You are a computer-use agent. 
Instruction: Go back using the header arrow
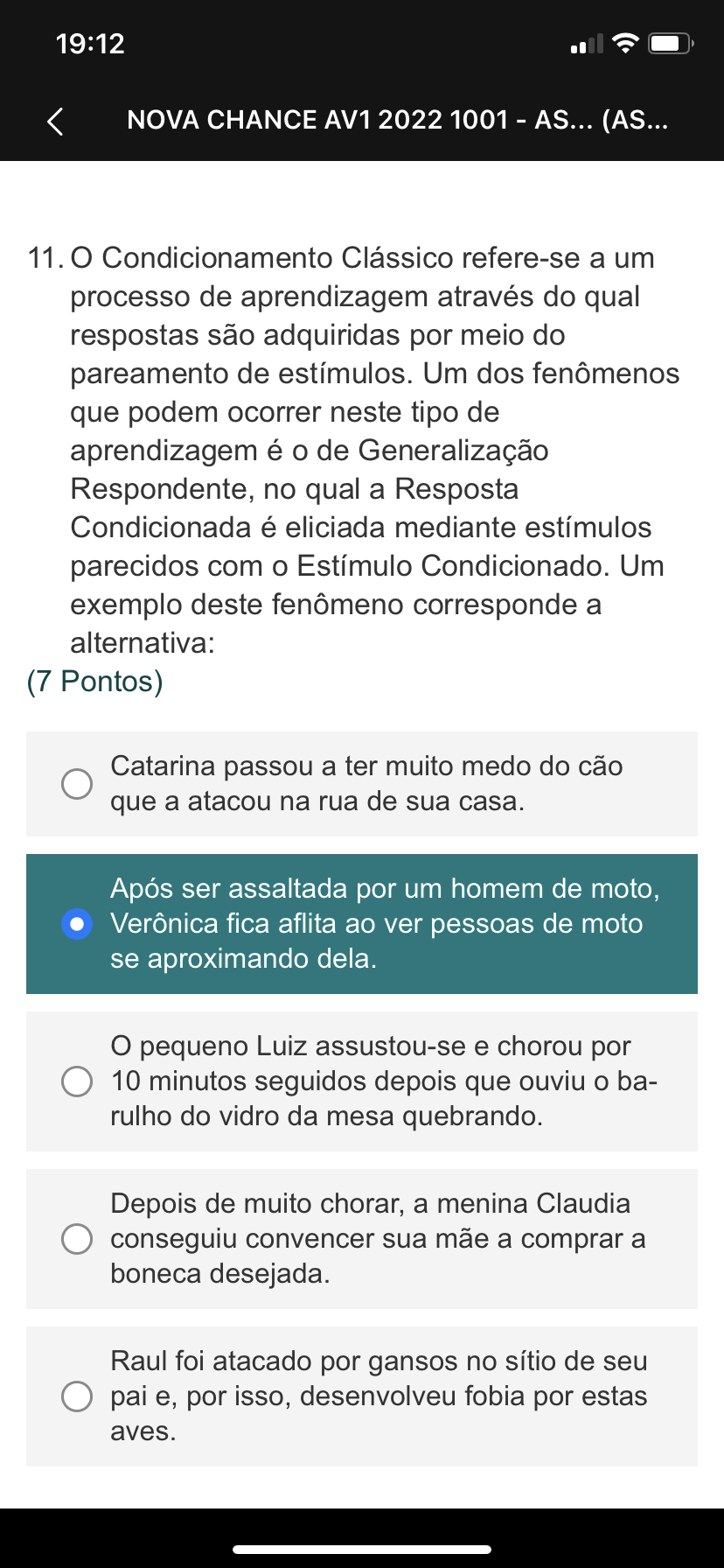pyautogui.click(x=55, y=121)
